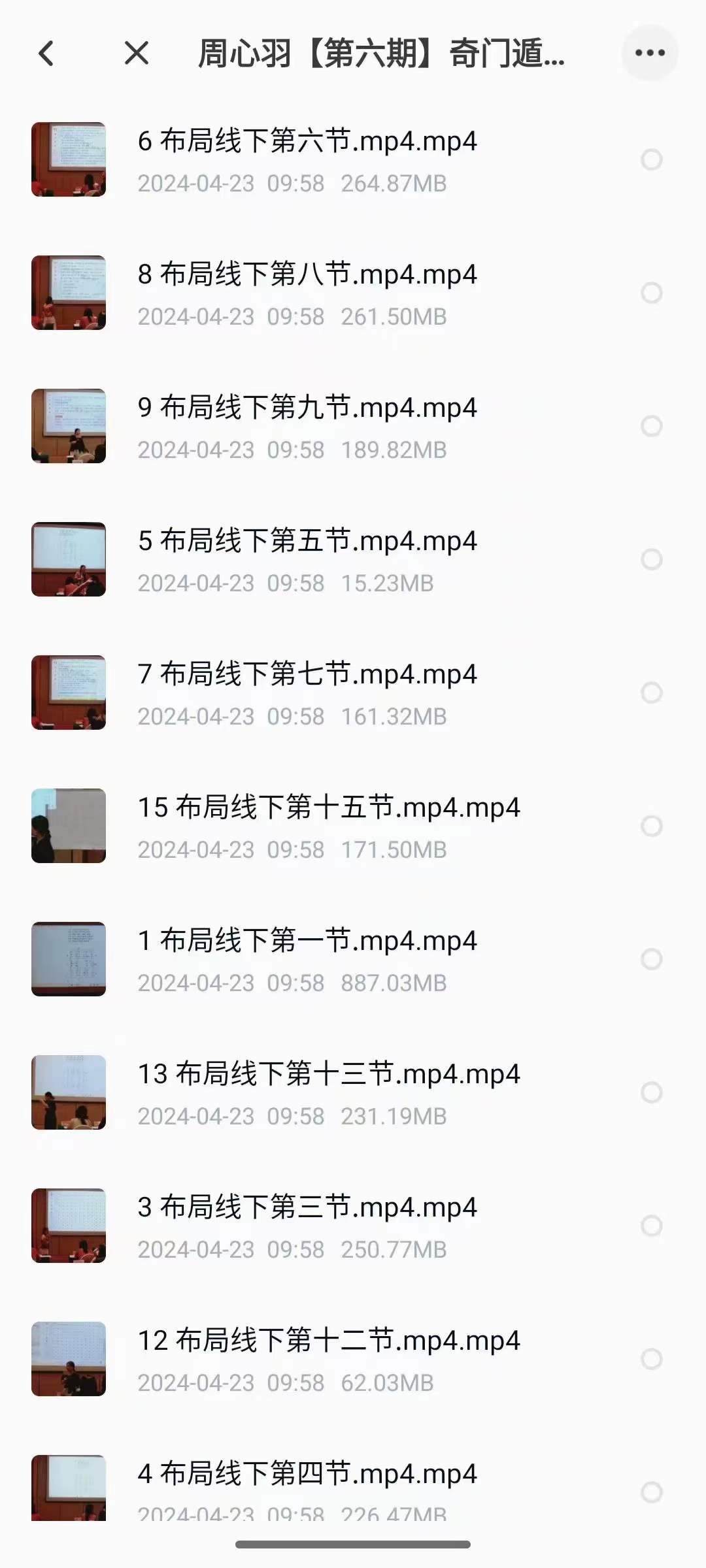Tap the thumbnail of 13 布局线下第十三节
This screenshot has width=706, height=1568.
69,1092
